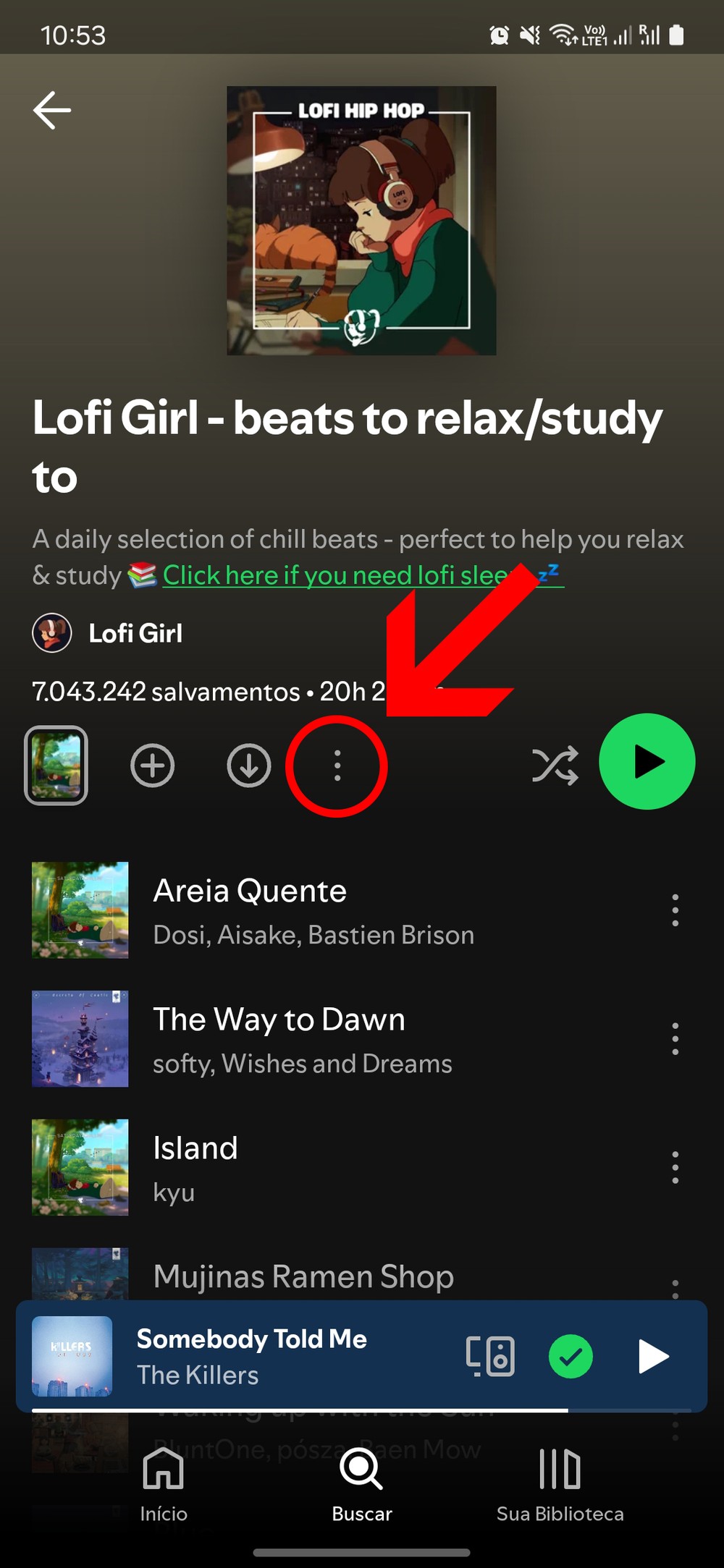
Task: Choose a device to connect playback
Action: pyautogui.click(x=490, y=1356)
